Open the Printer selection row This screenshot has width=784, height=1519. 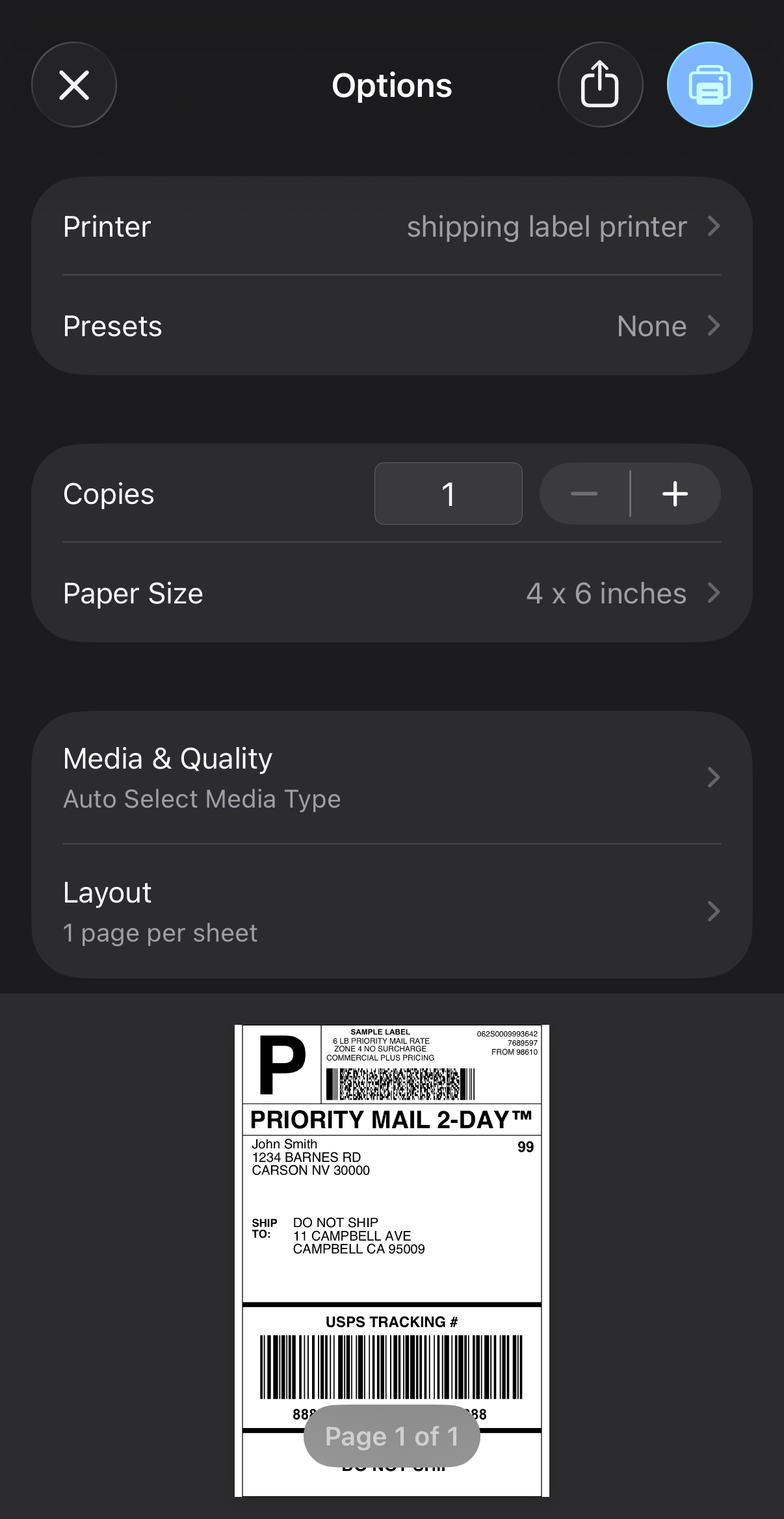(391, 226)
